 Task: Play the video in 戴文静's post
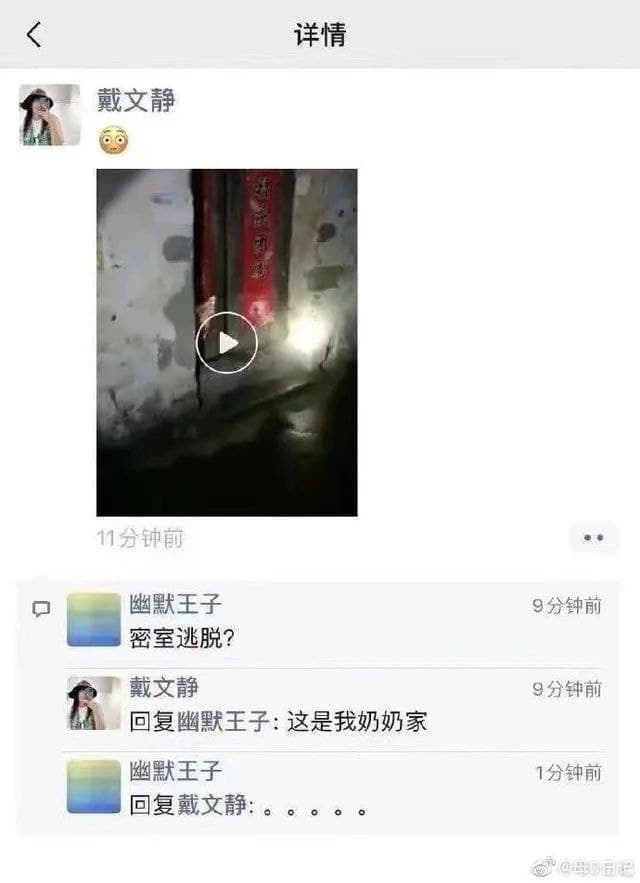(226, 343)
